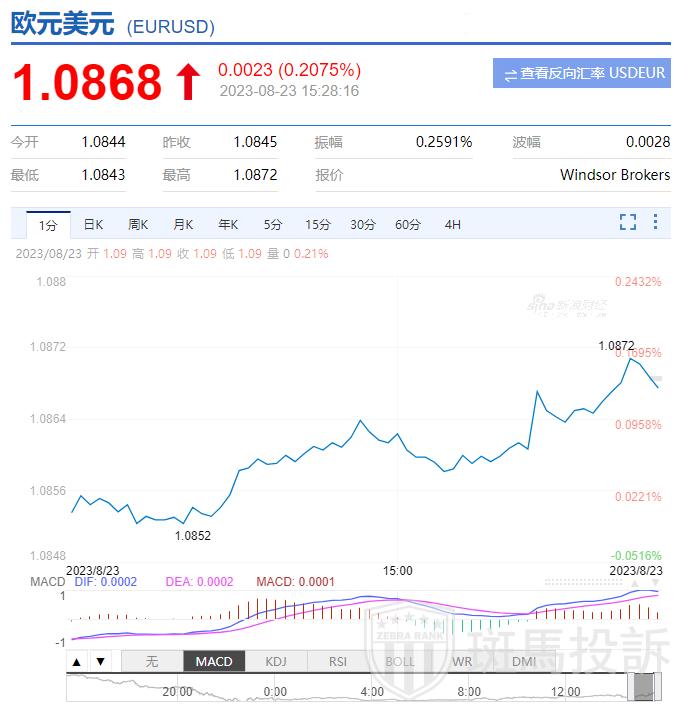689x713 pixels.
Task: Show the 5分 interval chart
Action: tap(273, 224)
